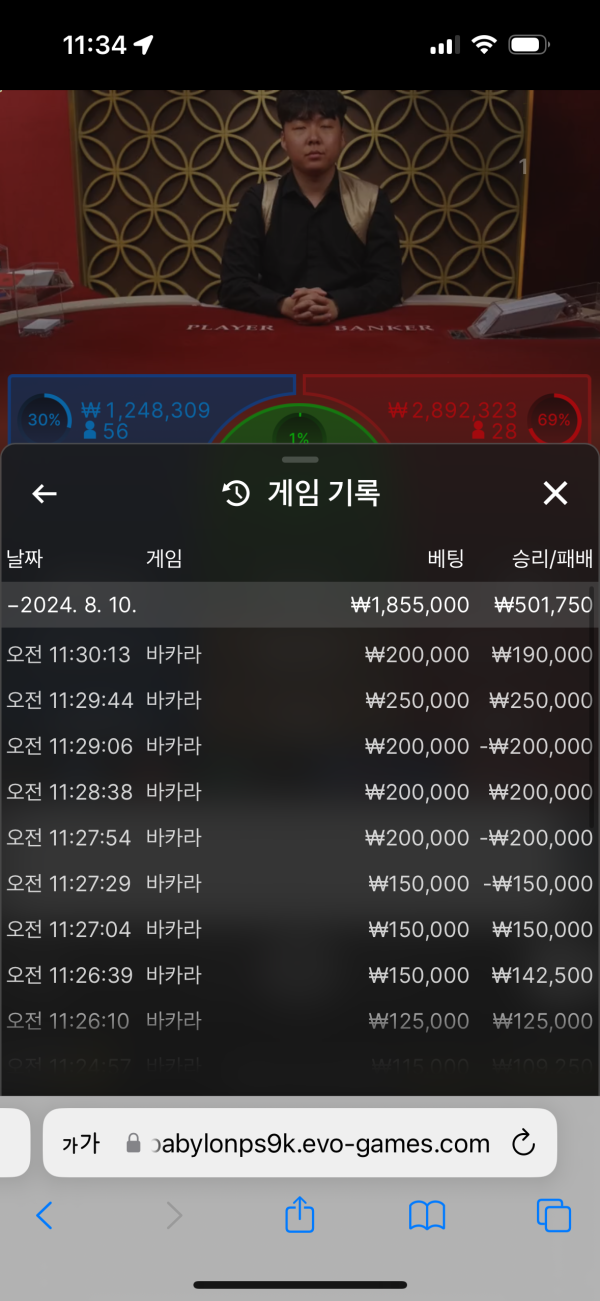600x1301 pixels.
Task: Open the 가가 page settings menu
Action: coord(80,1144)
